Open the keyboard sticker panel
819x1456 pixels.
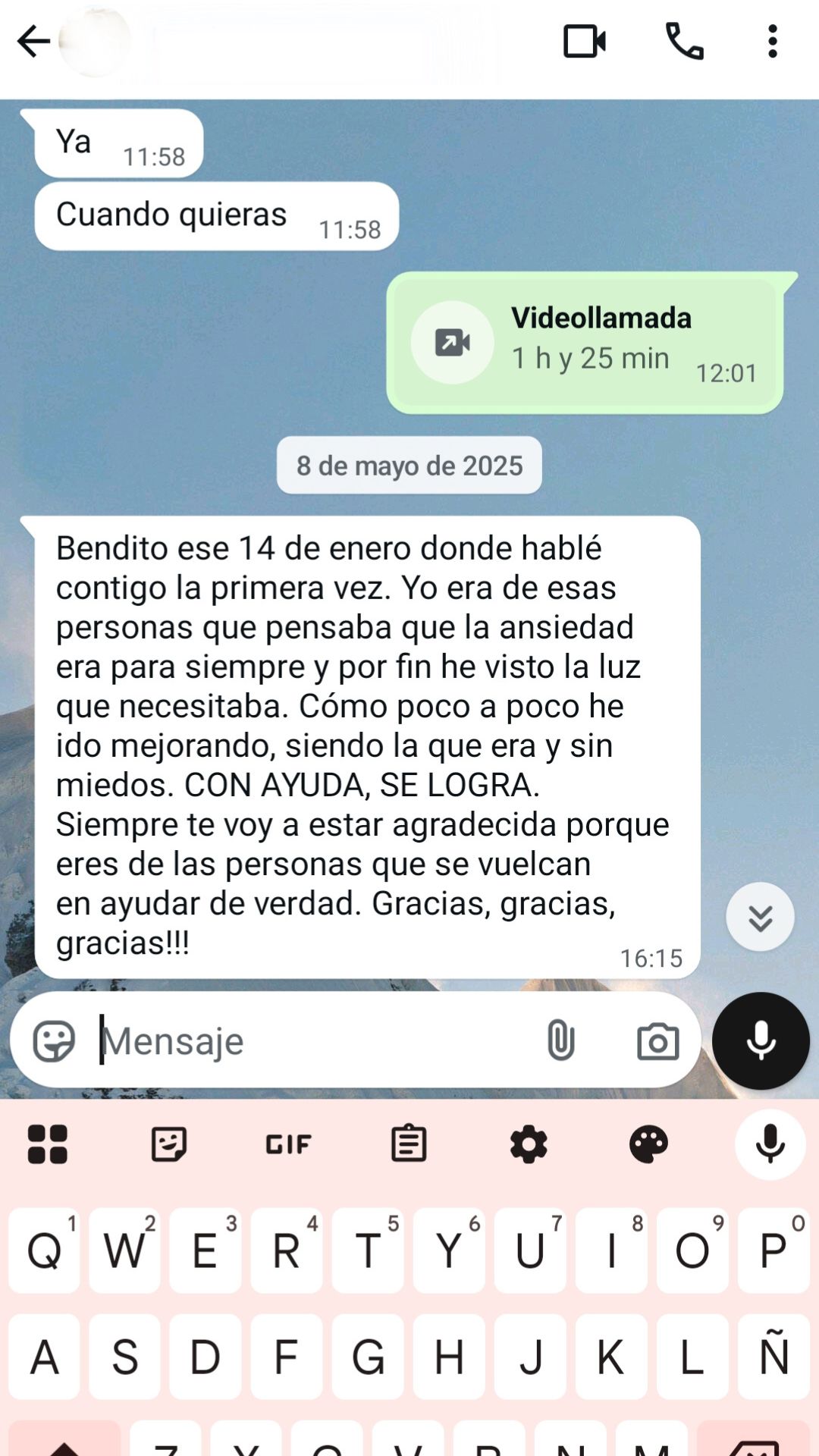(168, 1144)
